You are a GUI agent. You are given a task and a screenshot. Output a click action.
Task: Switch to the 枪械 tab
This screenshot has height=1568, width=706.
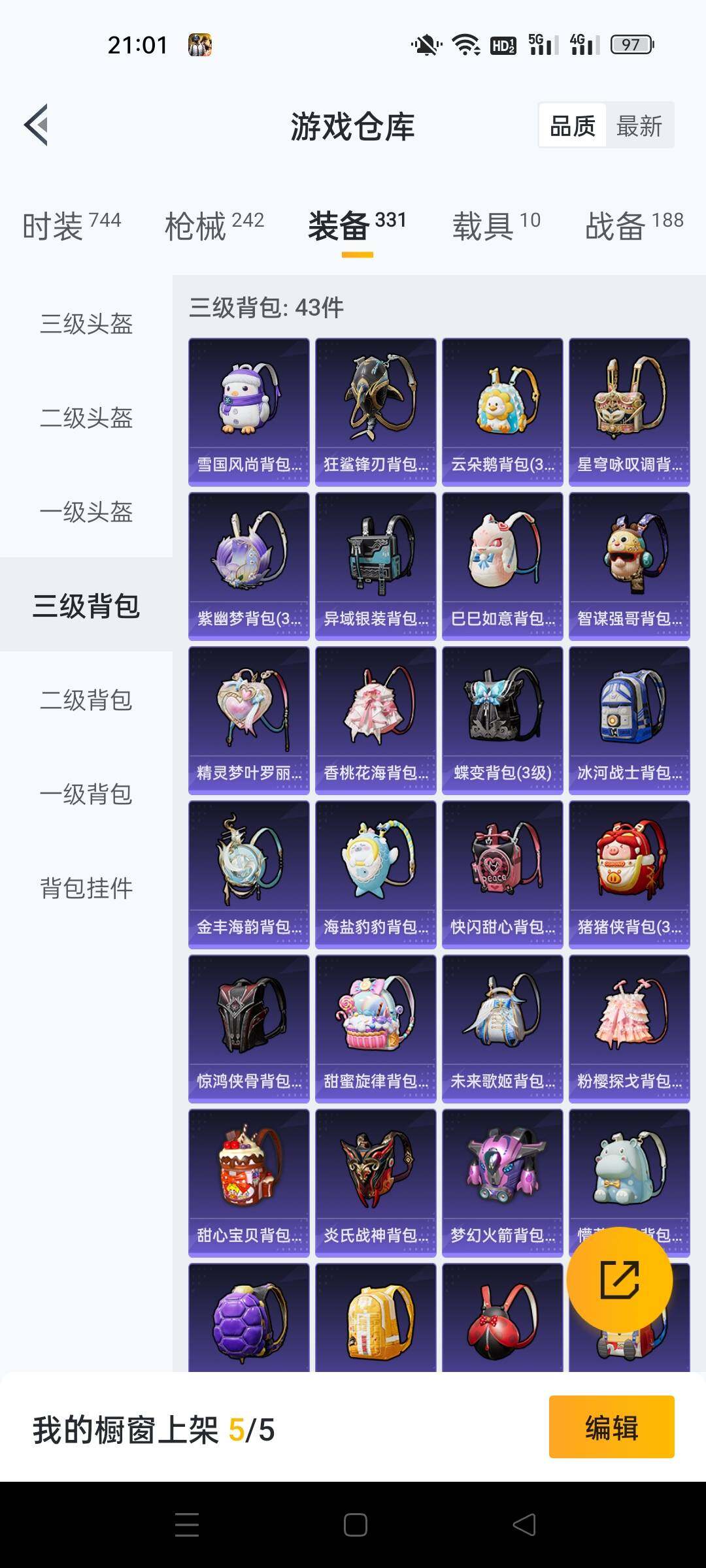click(x=214, y=225)
